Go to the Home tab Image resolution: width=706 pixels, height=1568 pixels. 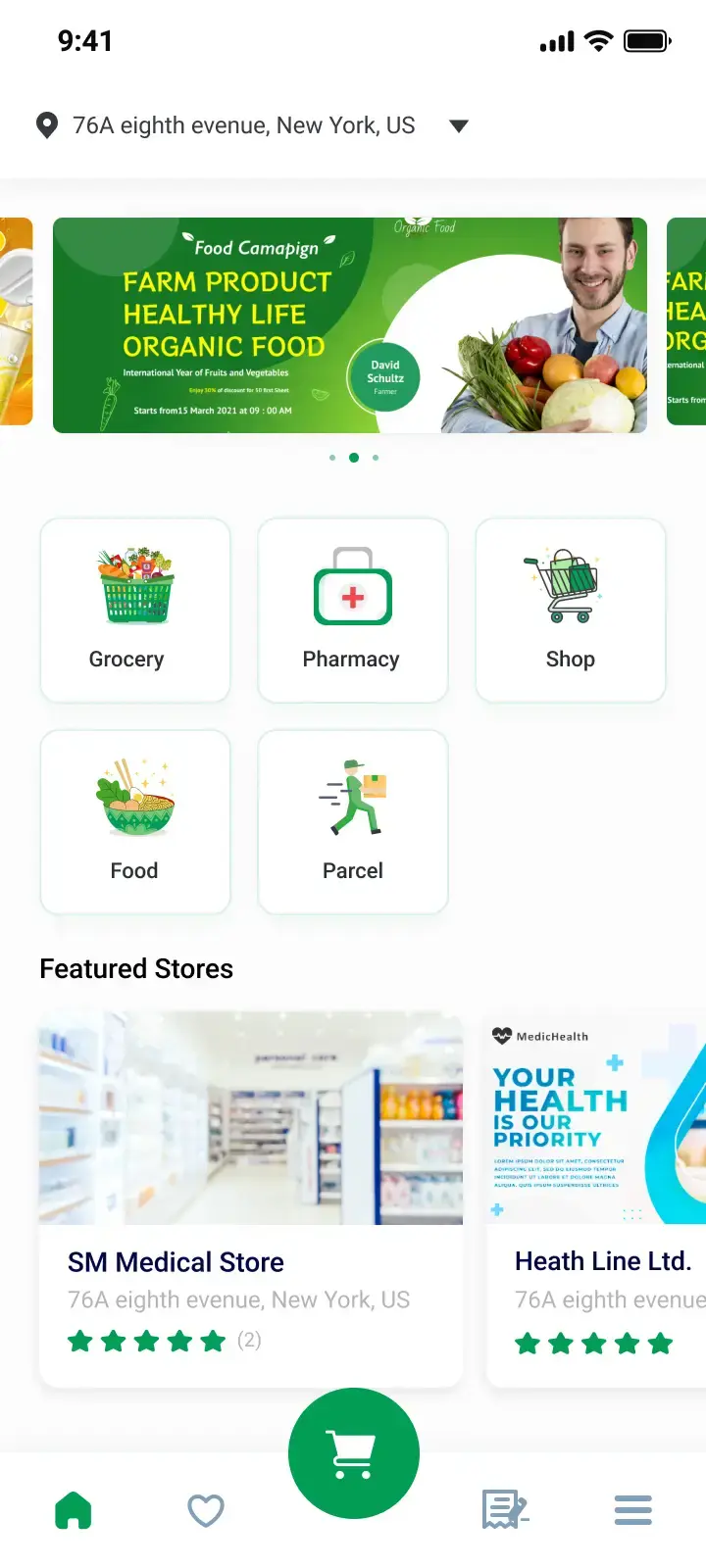74,1510
